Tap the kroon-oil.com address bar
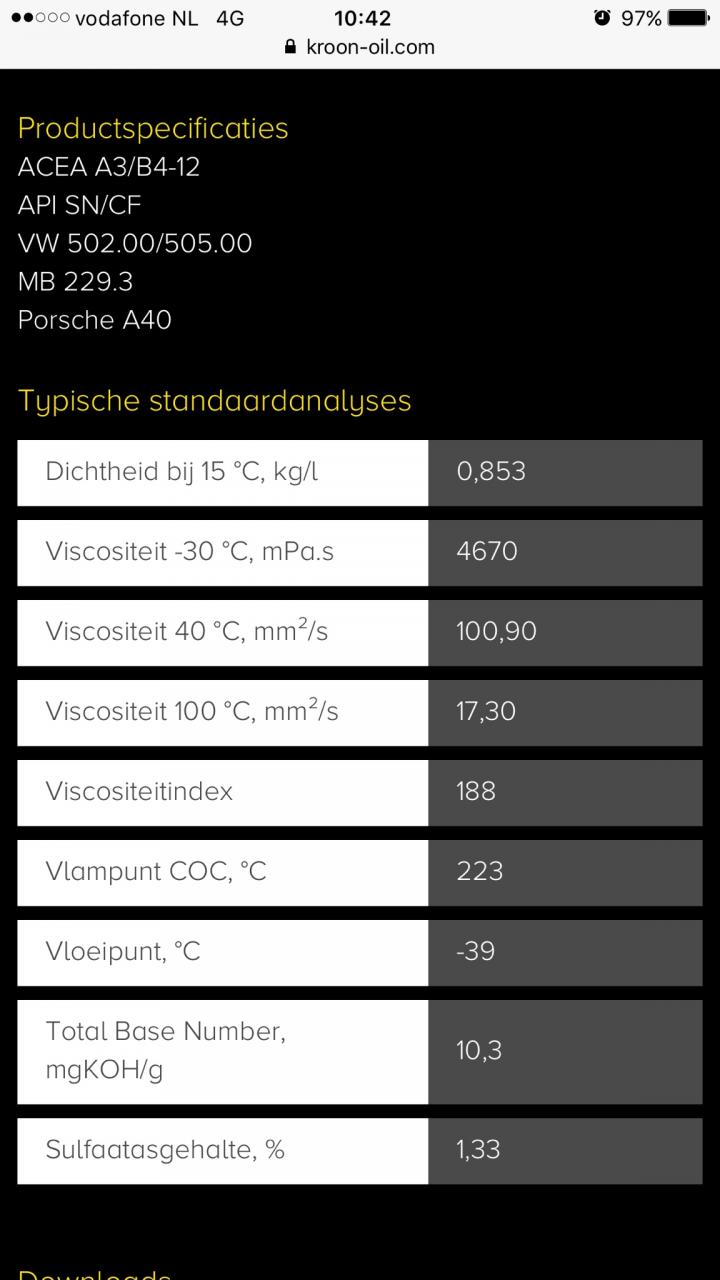This screenshot has height=1280, width=720. (x=360, y=47)
